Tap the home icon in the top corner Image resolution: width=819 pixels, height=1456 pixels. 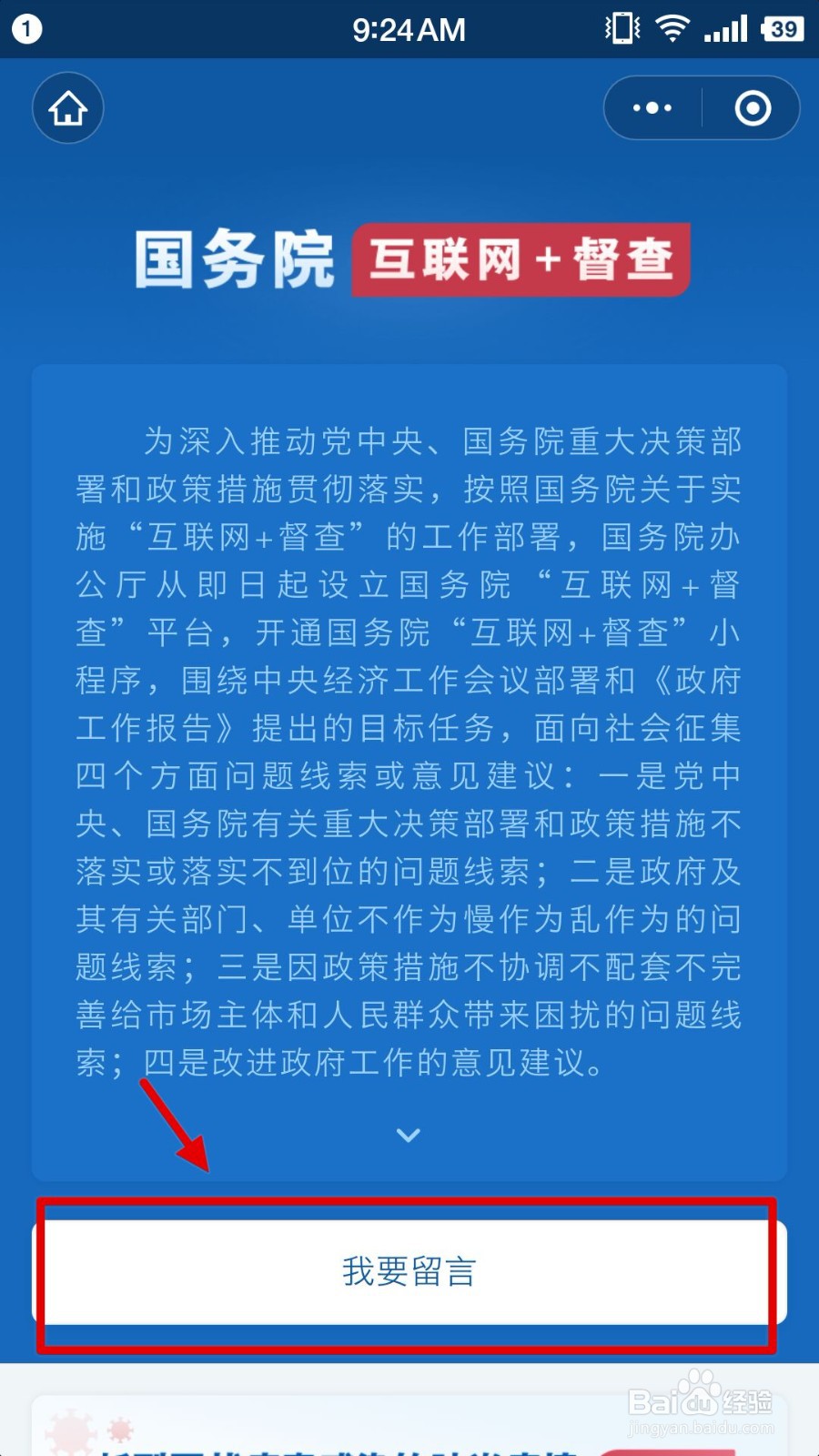tap(67, 107)
